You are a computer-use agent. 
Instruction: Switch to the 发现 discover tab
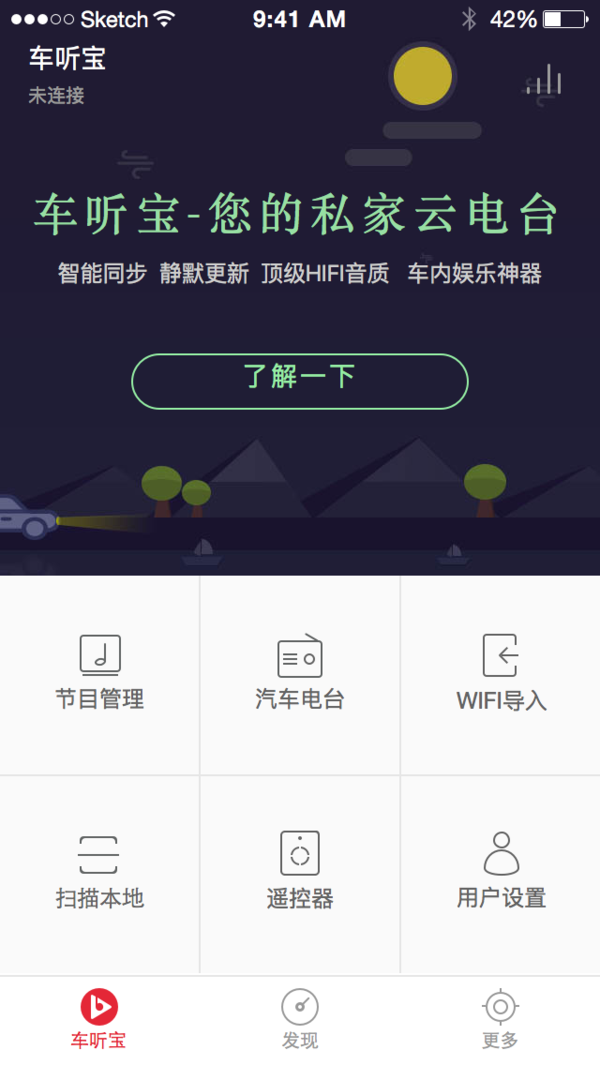[x=300, y=1020]
